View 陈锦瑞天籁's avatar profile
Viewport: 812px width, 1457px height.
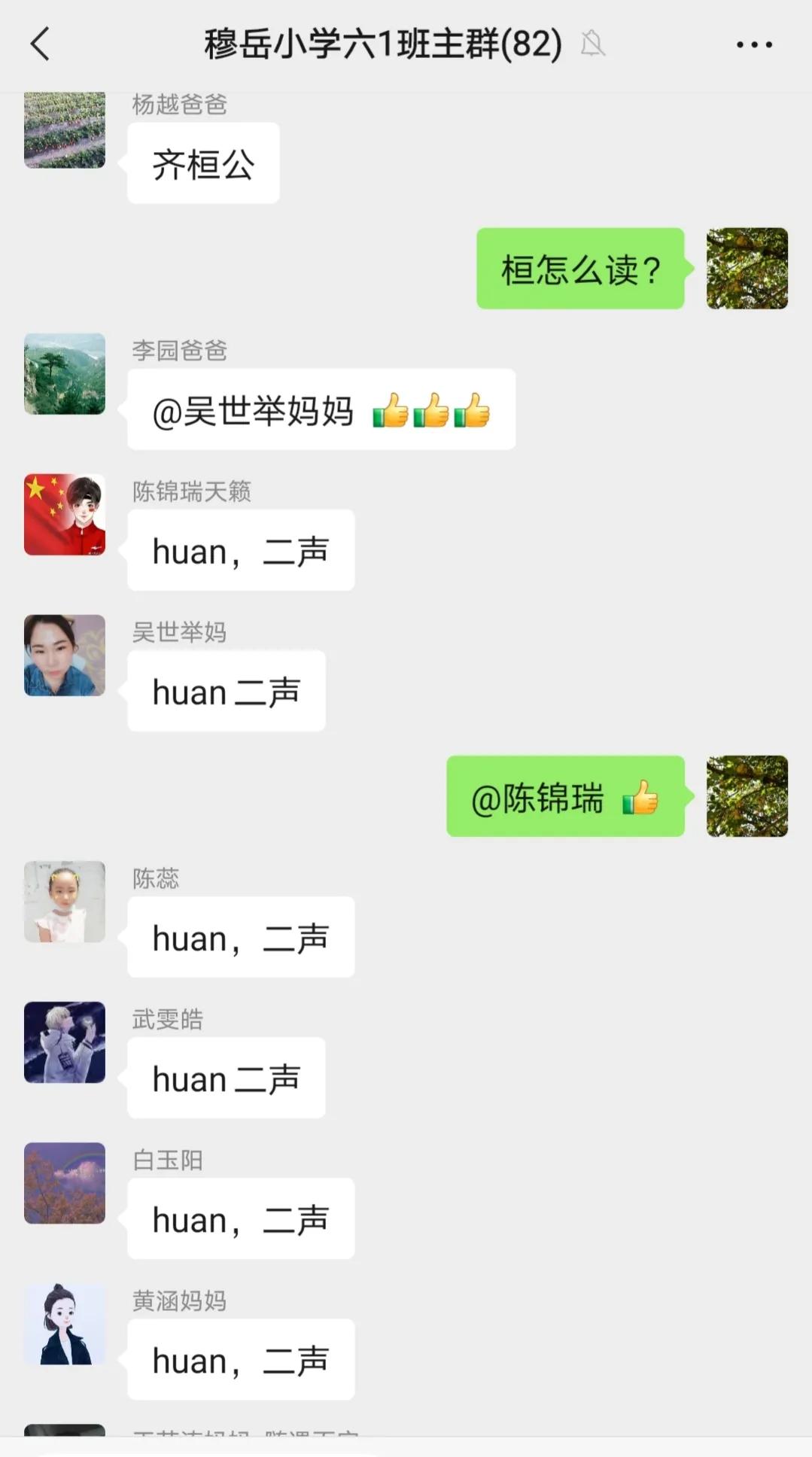(65, 515)
